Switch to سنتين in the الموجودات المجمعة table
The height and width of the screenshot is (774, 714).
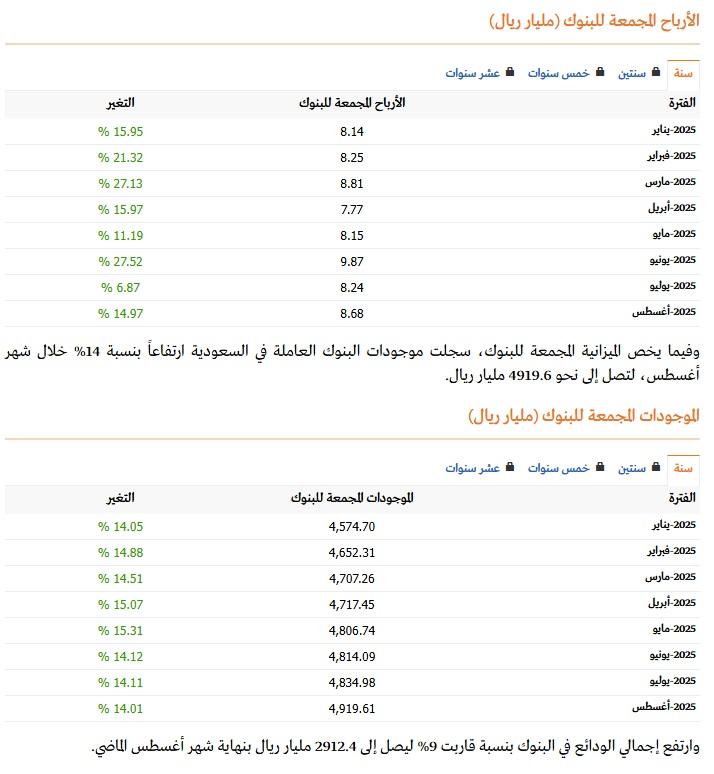(639, 468)
